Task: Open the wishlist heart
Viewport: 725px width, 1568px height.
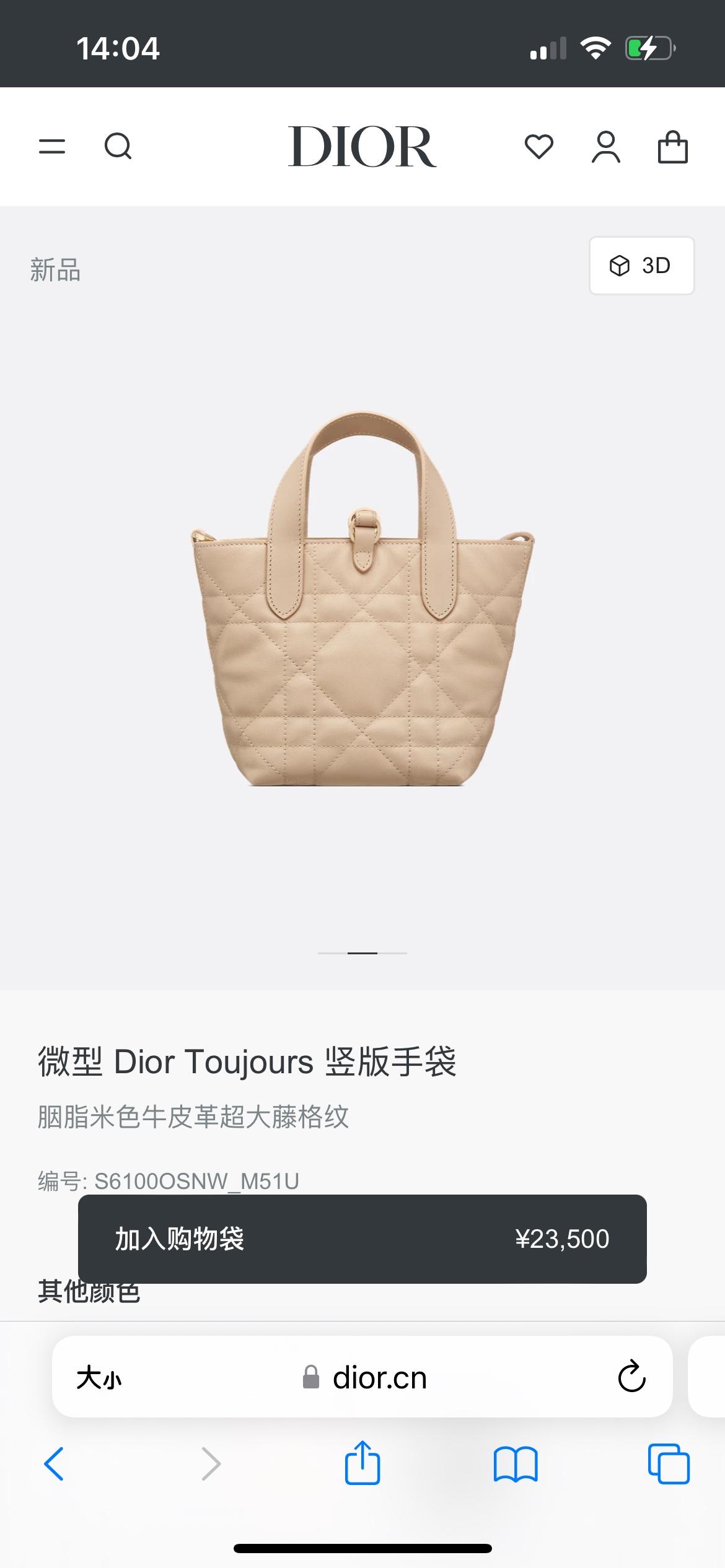Action: (x=538, y=147)
